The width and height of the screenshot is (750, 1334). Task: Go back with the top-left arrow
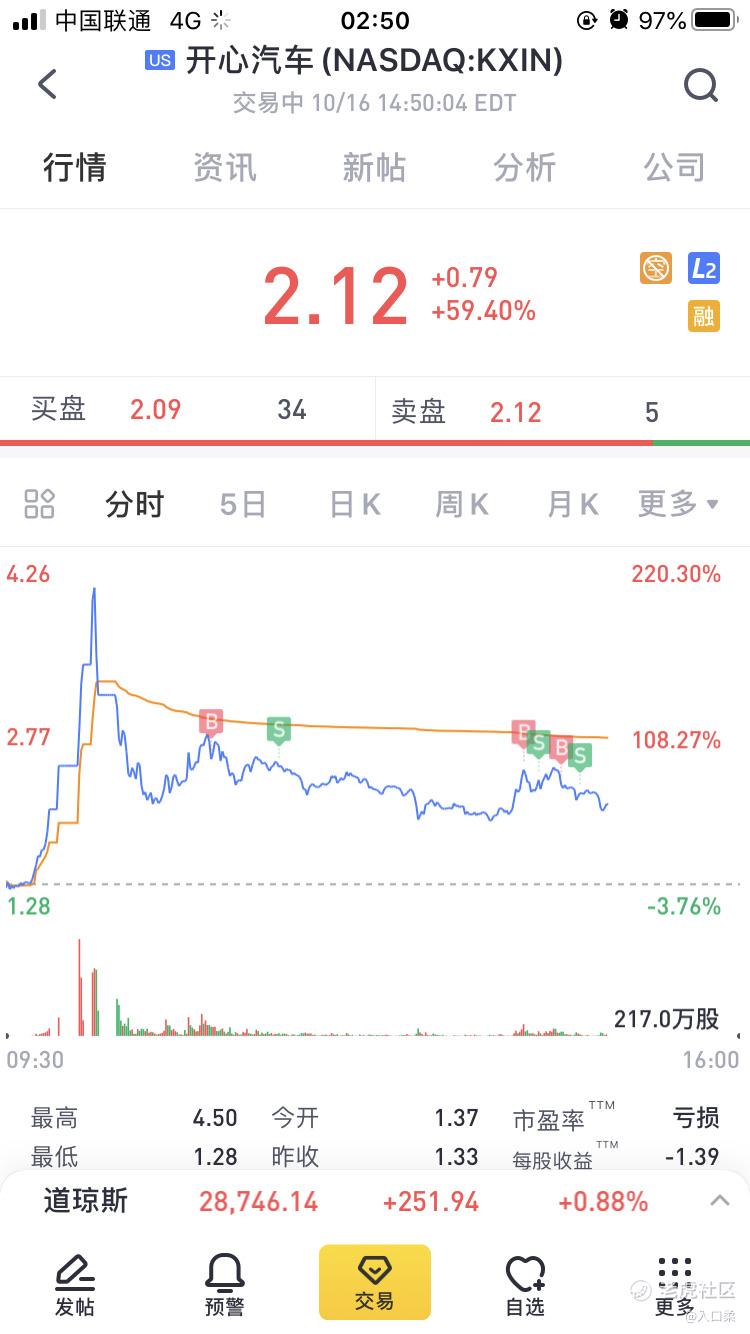[x=47, y=84]
